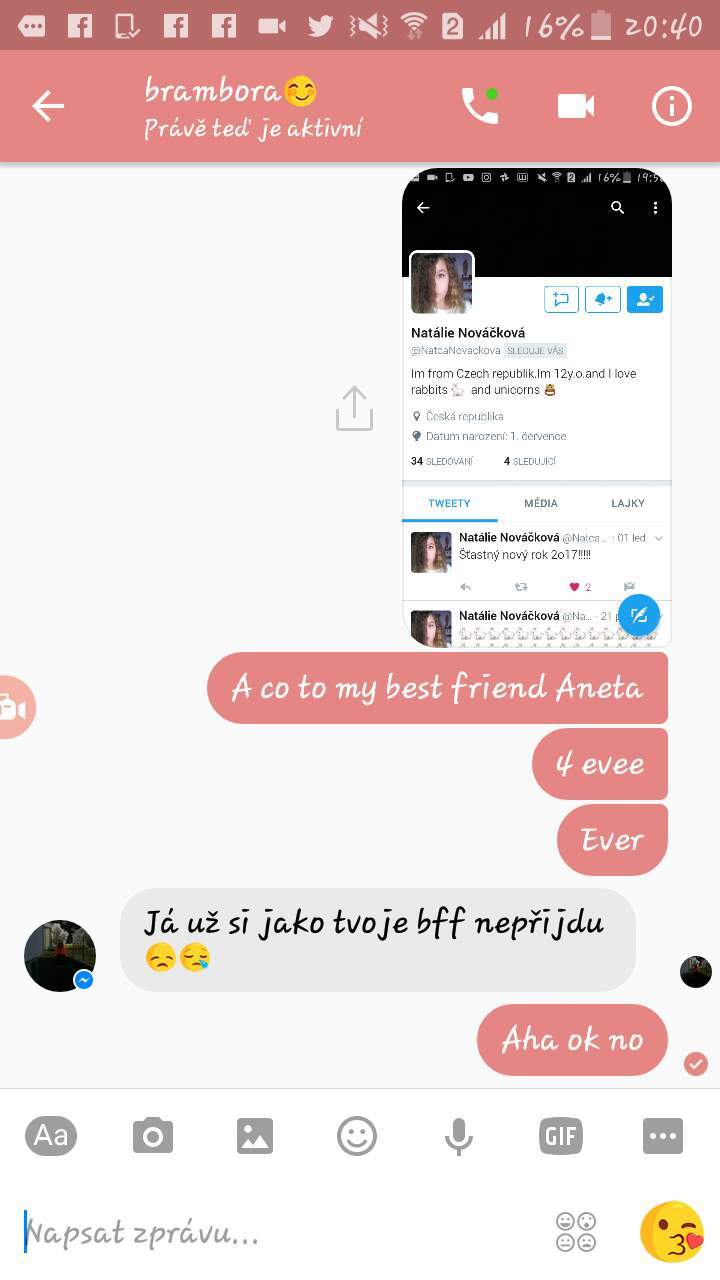This screenshot has width=720, height=1280.
Task: Start a voice call with brambora
Action: pos(479,106)
